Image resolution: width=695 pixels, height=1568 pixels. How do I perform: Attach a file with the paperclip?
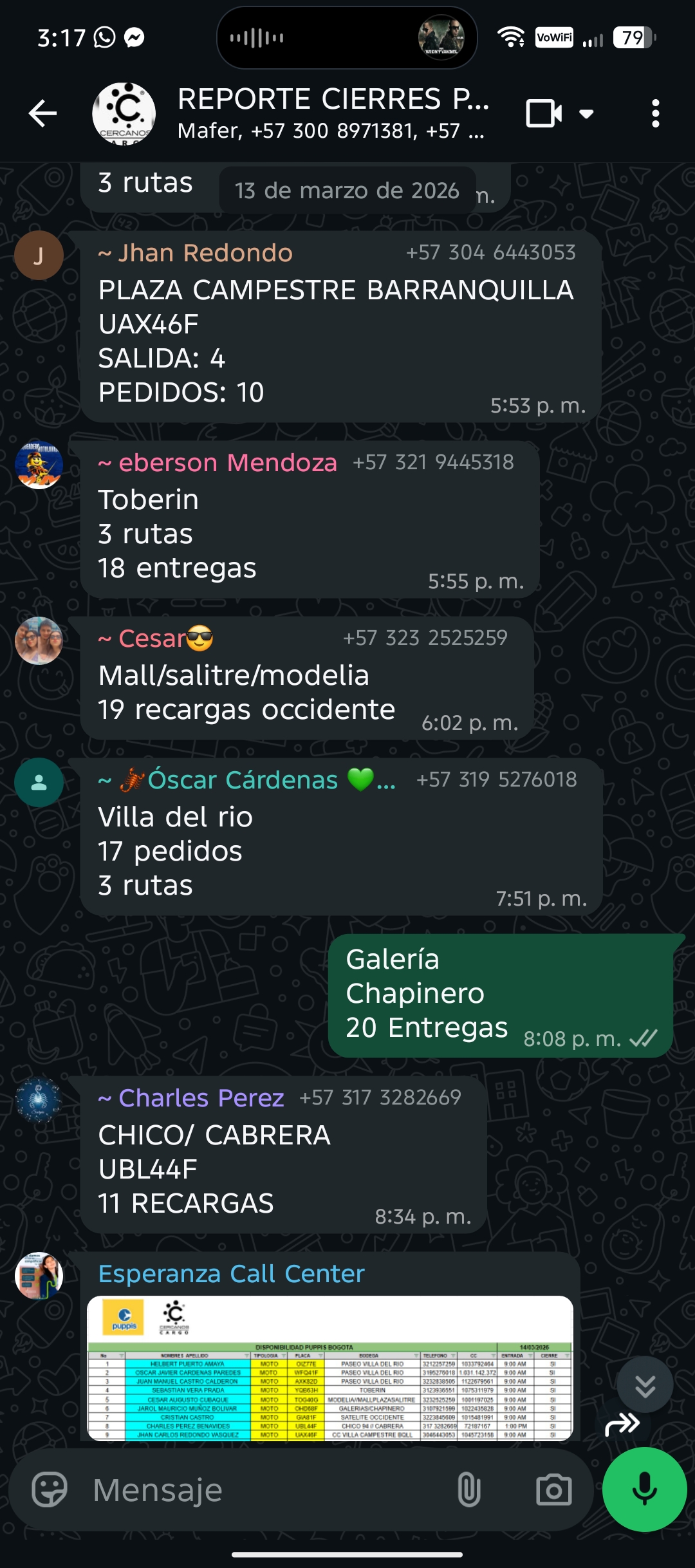[x=468, y=1489]
